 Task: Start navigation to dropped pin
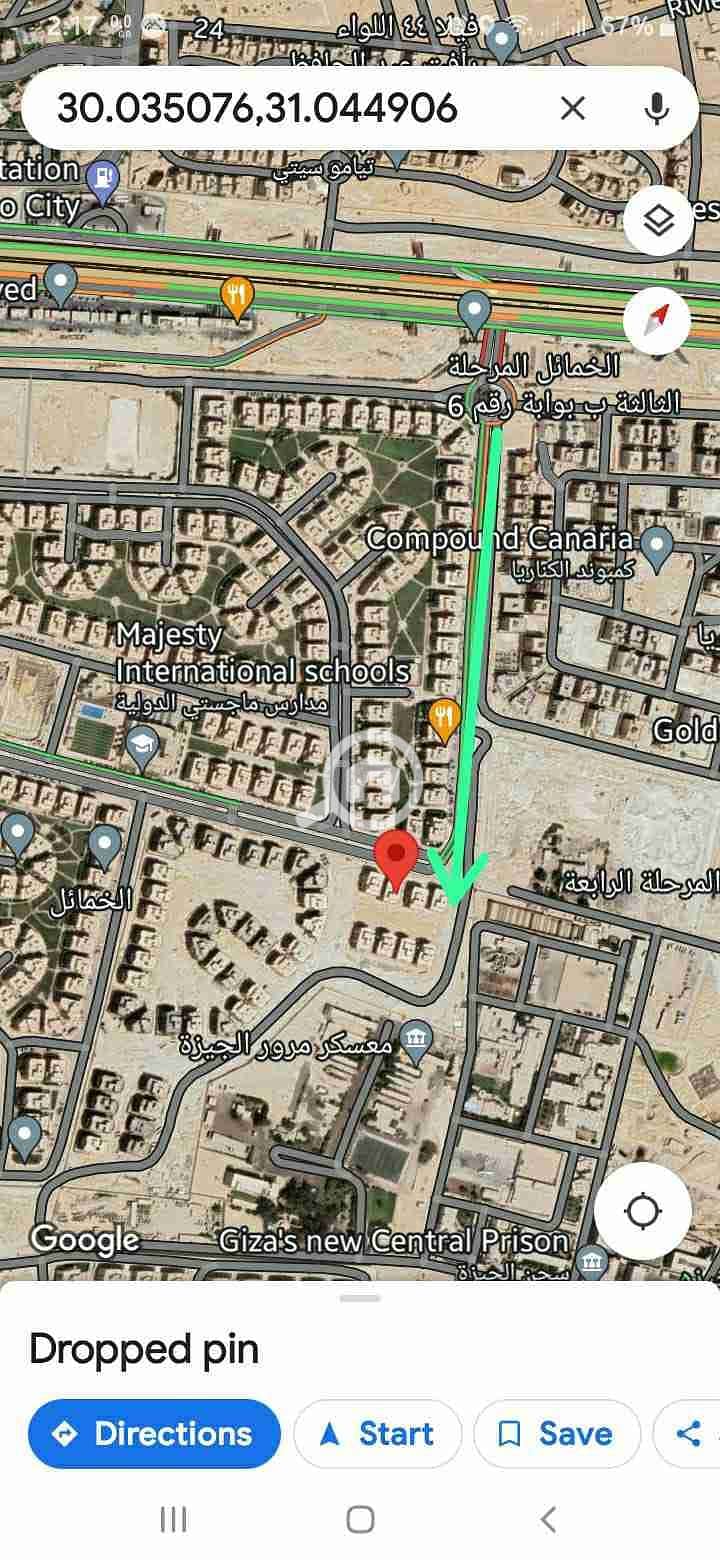pyautogui.click(x=378, y=1433)
